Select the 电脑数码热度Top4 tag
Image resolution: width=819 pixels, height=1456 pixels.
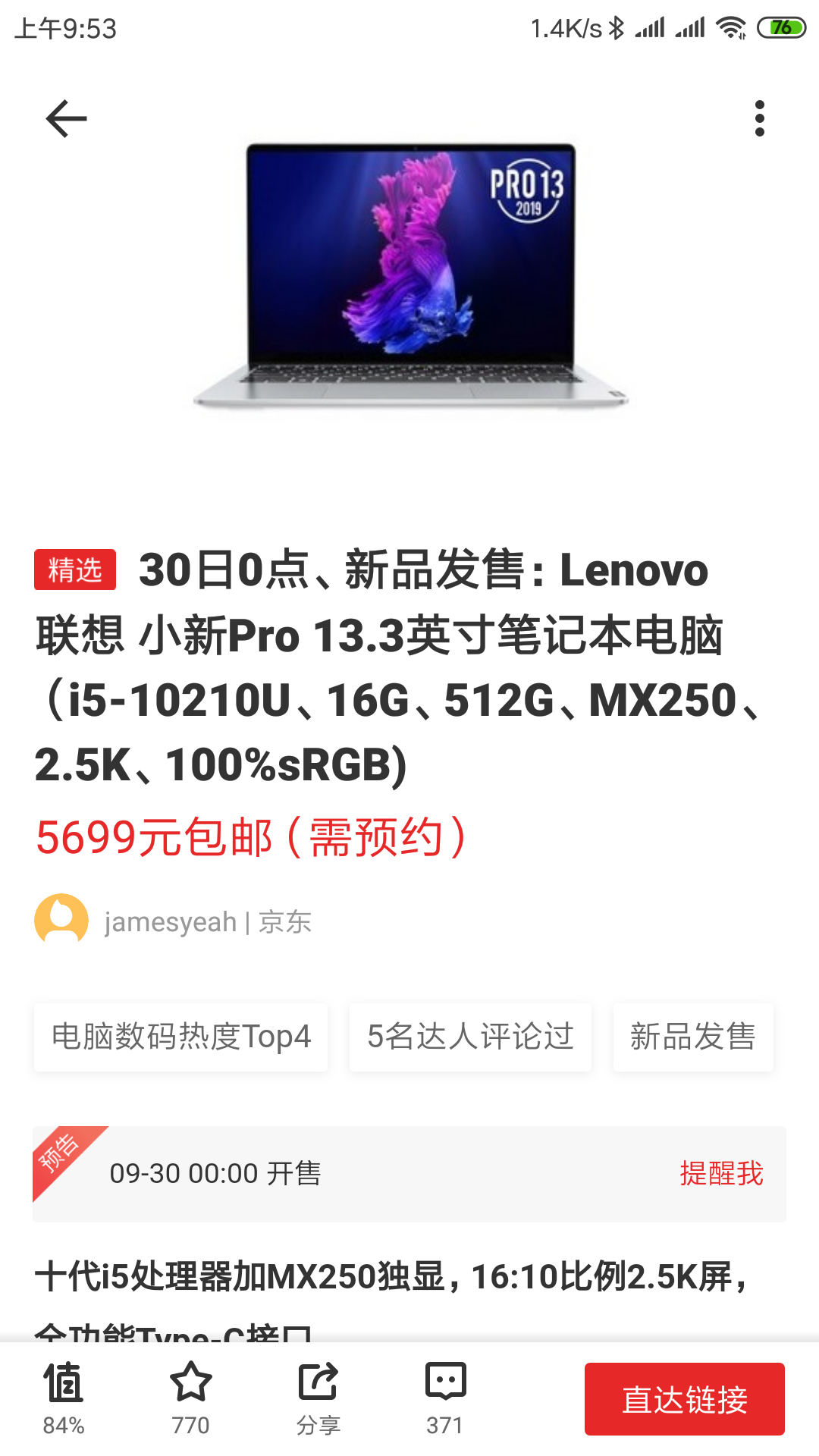click(x=180, y=1037)
